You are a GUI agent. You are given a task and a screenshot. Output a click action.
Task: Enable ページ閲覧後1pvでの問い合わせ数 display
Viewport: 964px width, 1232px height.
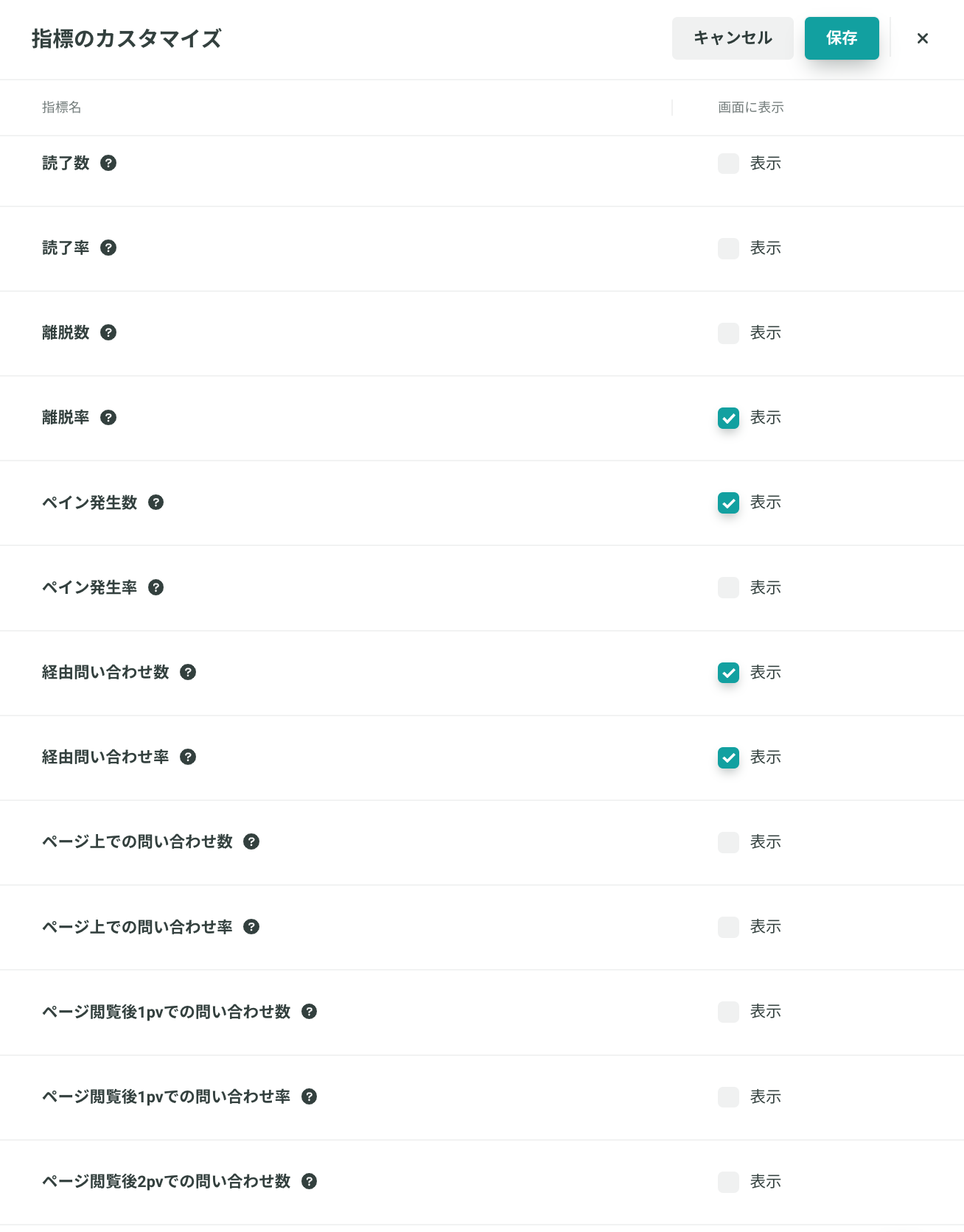pos(728,1012)
